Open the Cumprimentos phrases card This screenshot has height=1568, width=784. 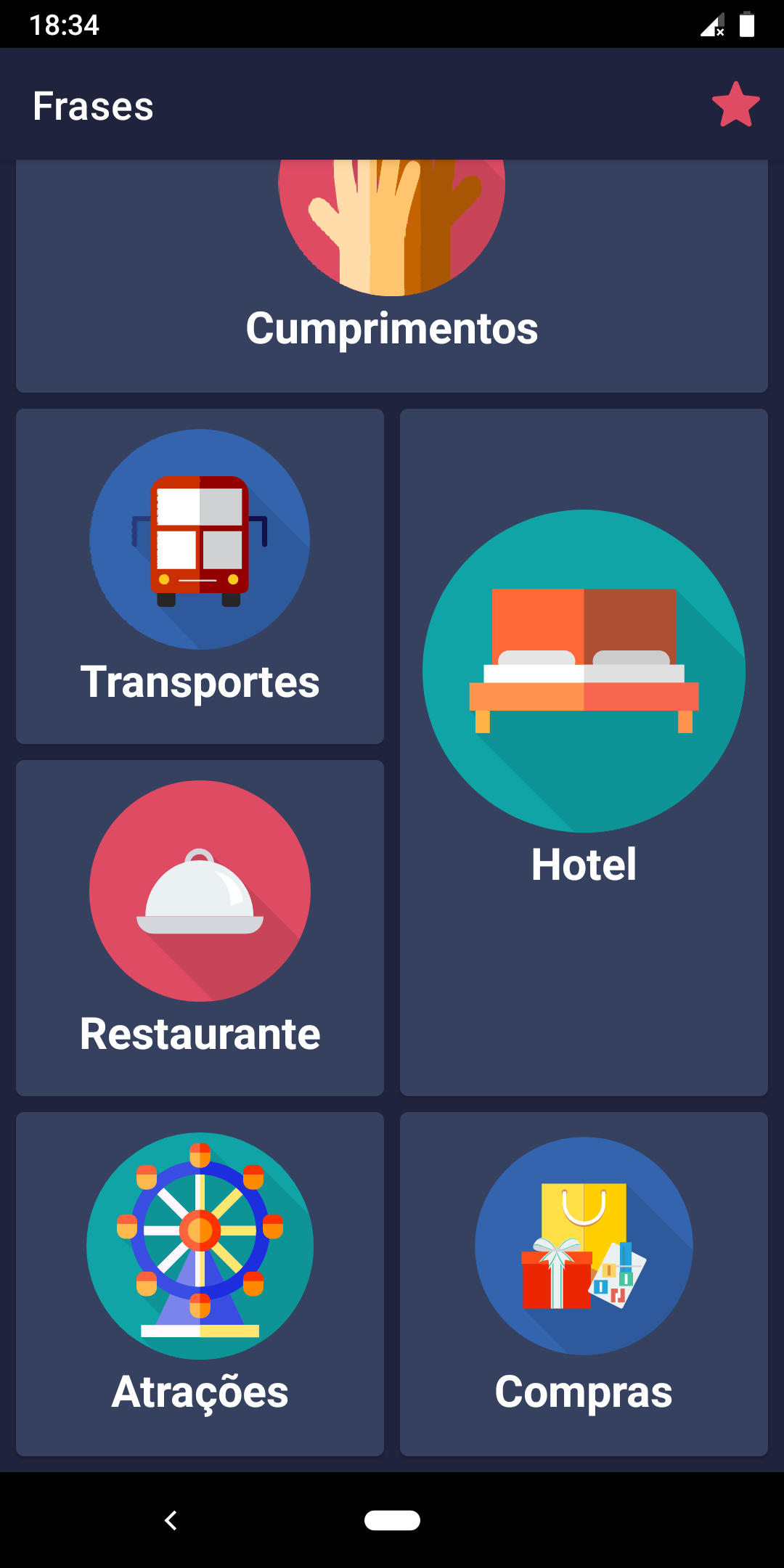click(x=392, y=276)
